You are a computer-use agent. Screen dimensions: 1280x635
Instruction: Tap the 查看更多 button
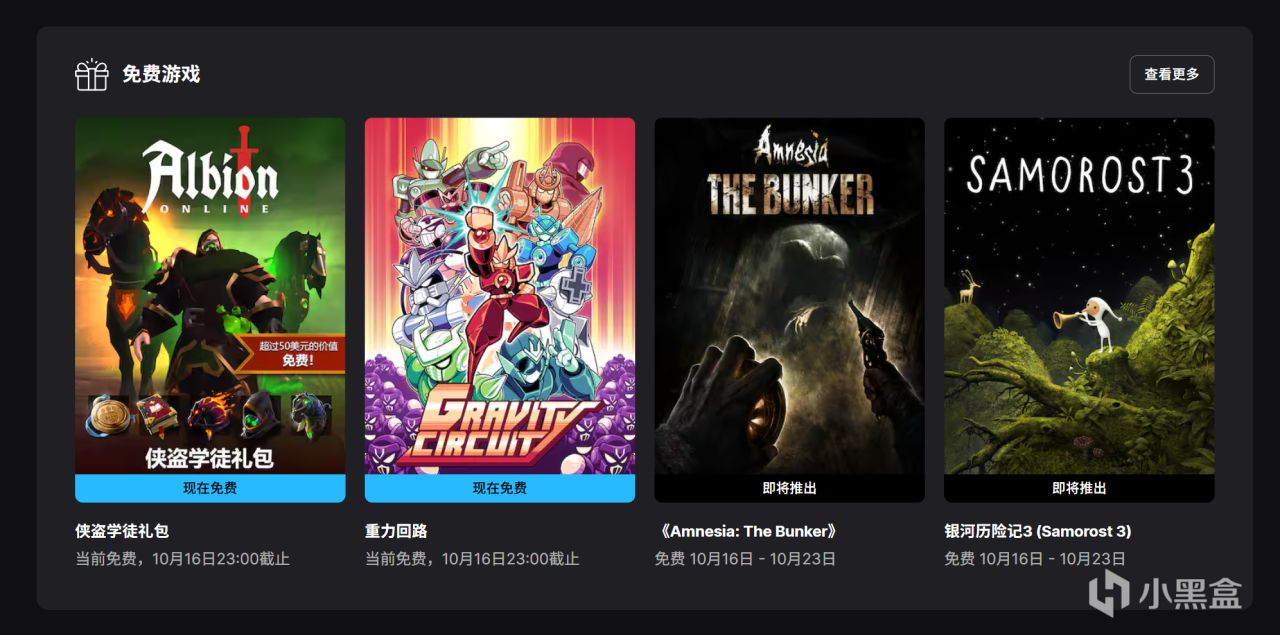(x=1171, y=74)
